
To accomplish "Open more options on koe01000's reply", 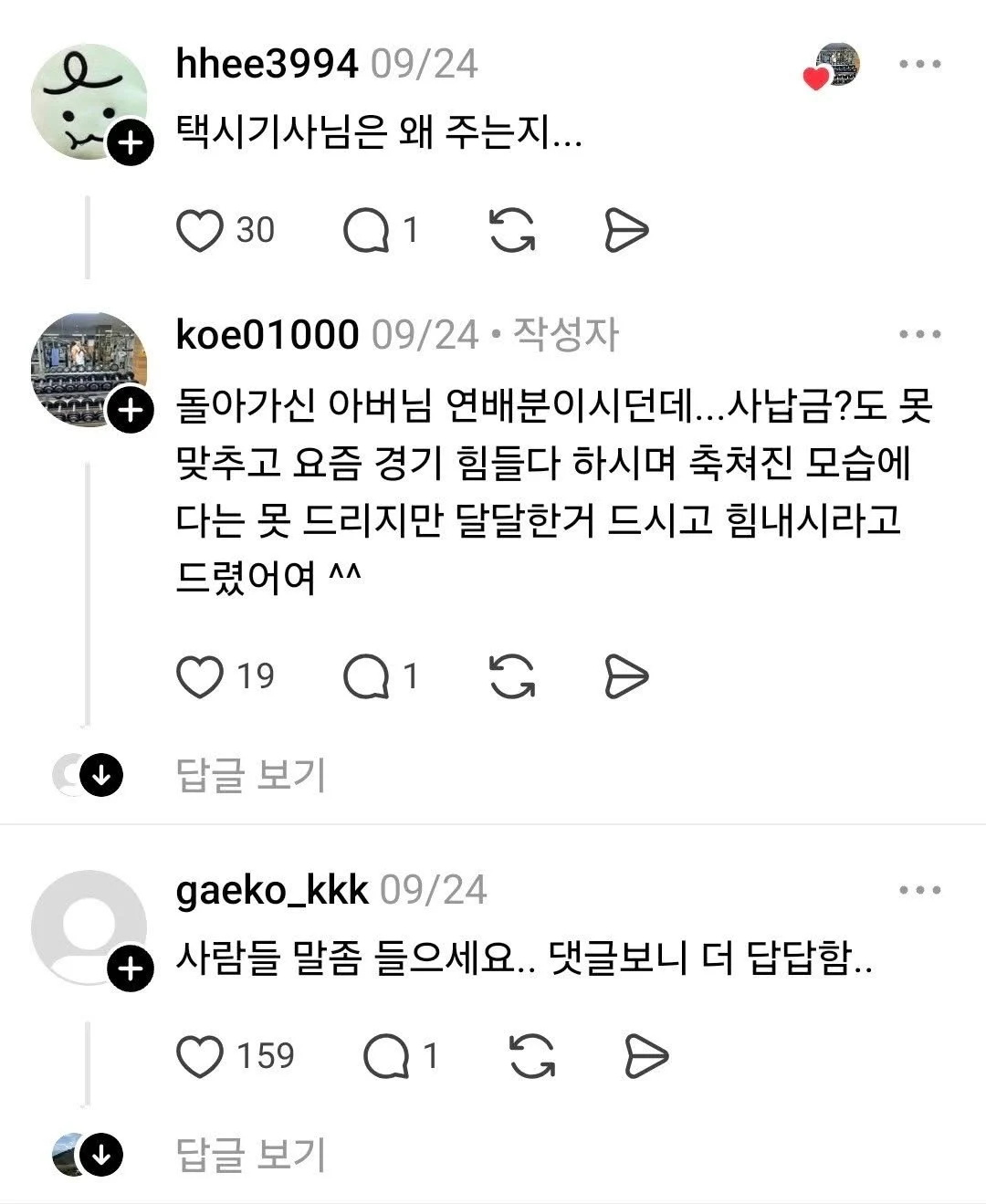I will coord(919,335).
